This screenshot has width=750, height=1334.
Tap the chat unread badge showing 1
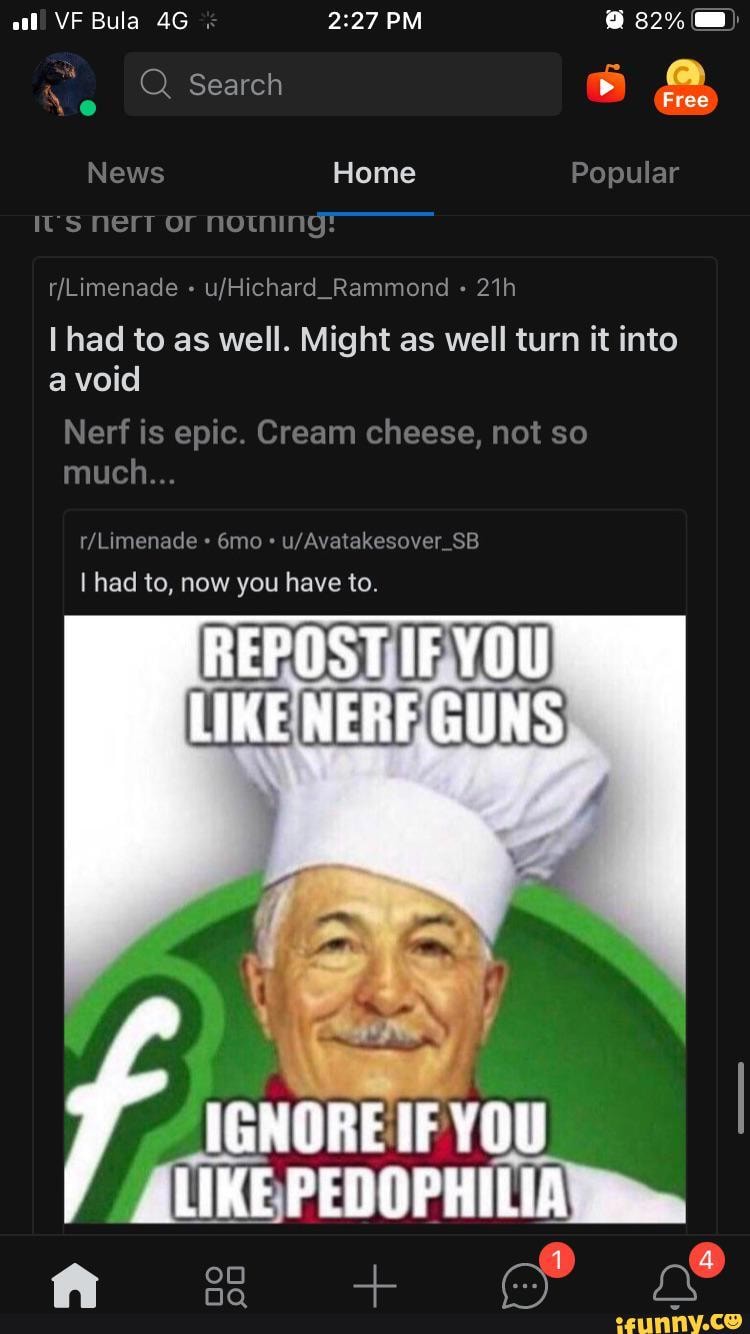pyautogui.click(x=557, y=1261)
